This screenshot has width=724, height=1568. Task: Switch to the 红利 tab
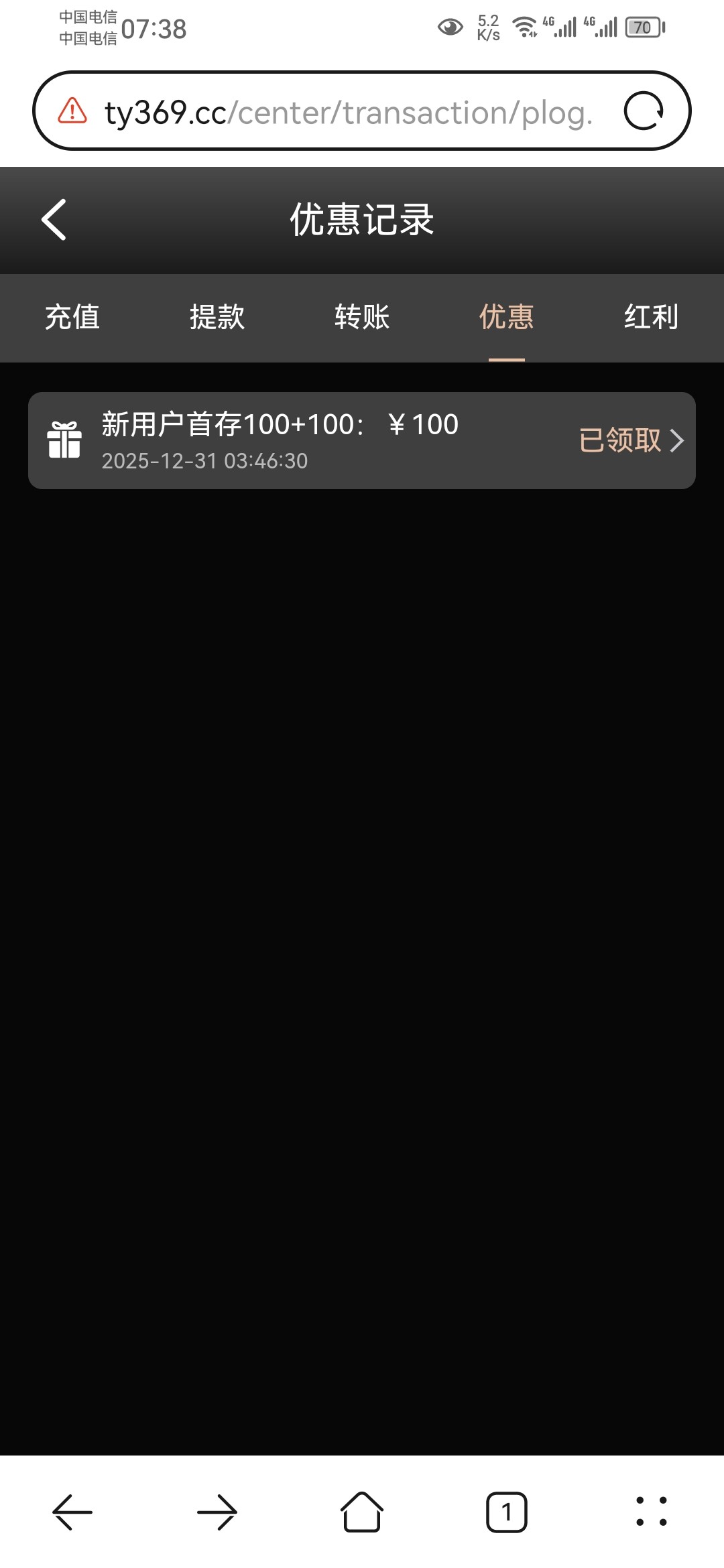click(651, 317)
